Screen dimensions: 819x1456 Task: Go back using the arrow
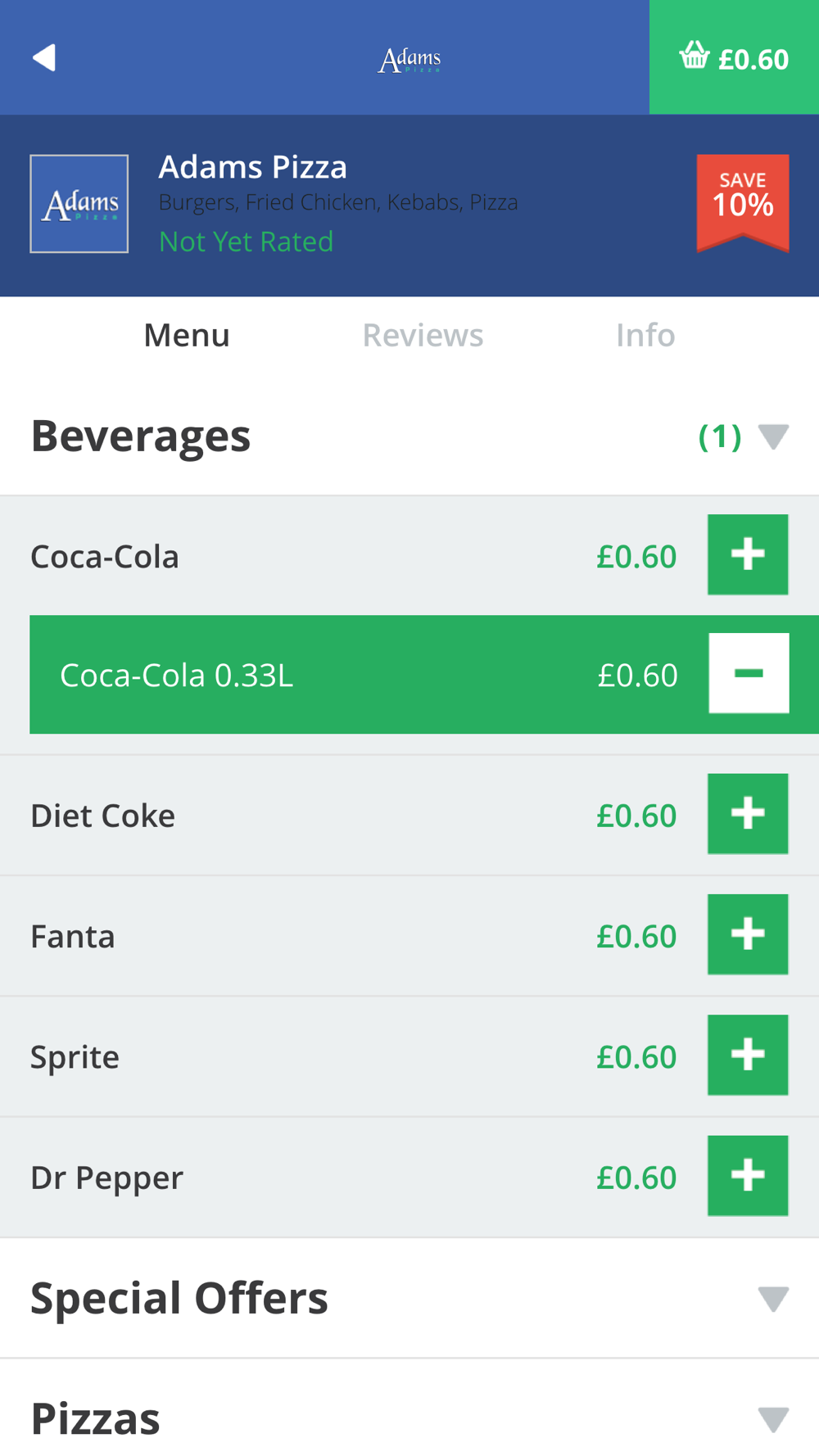[x=44, y=57]
